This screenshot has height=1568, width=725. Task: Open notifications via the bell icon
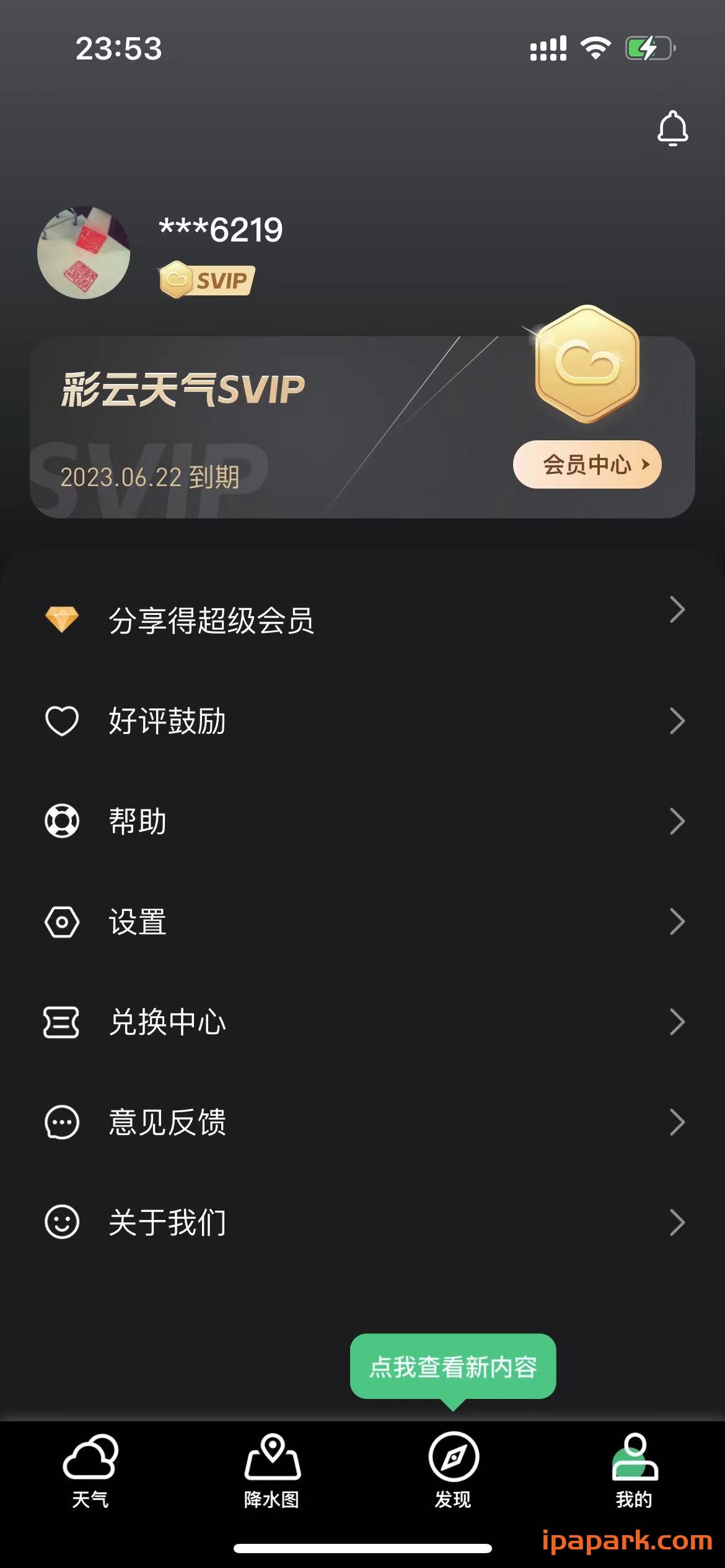click(x=672, y=129)
